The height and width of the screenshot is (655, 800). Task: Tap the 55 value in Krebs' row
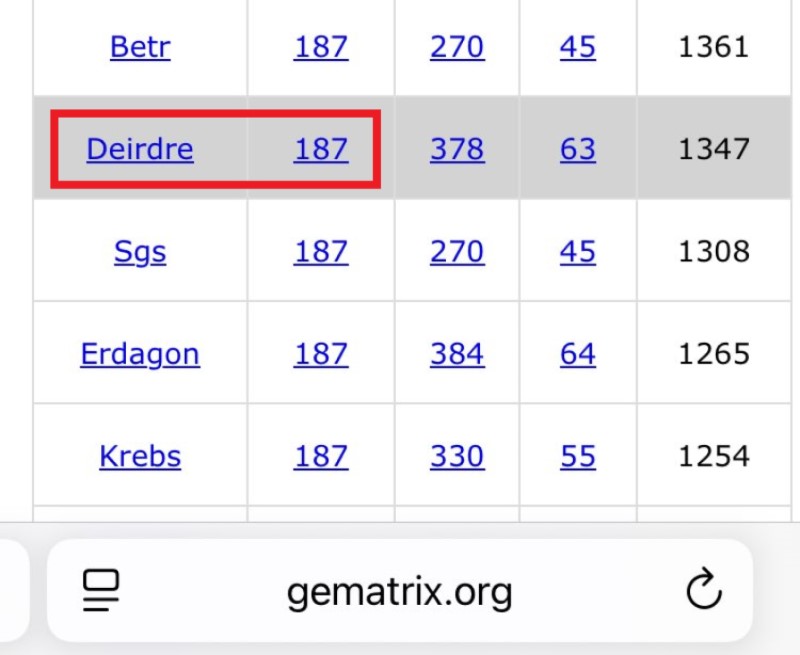click(578, 456)
